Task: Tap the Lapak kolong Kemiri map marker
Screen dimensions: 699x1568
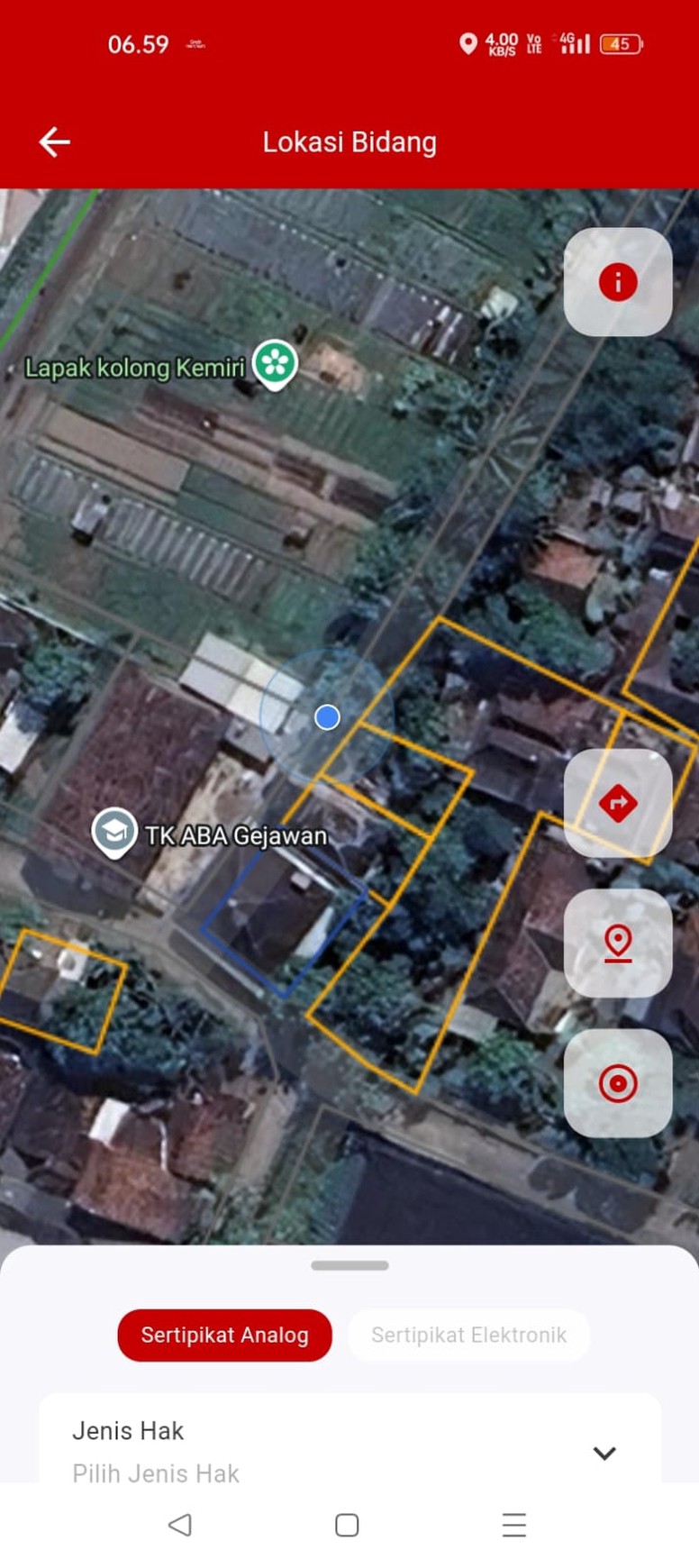Action: coord(274,363)
